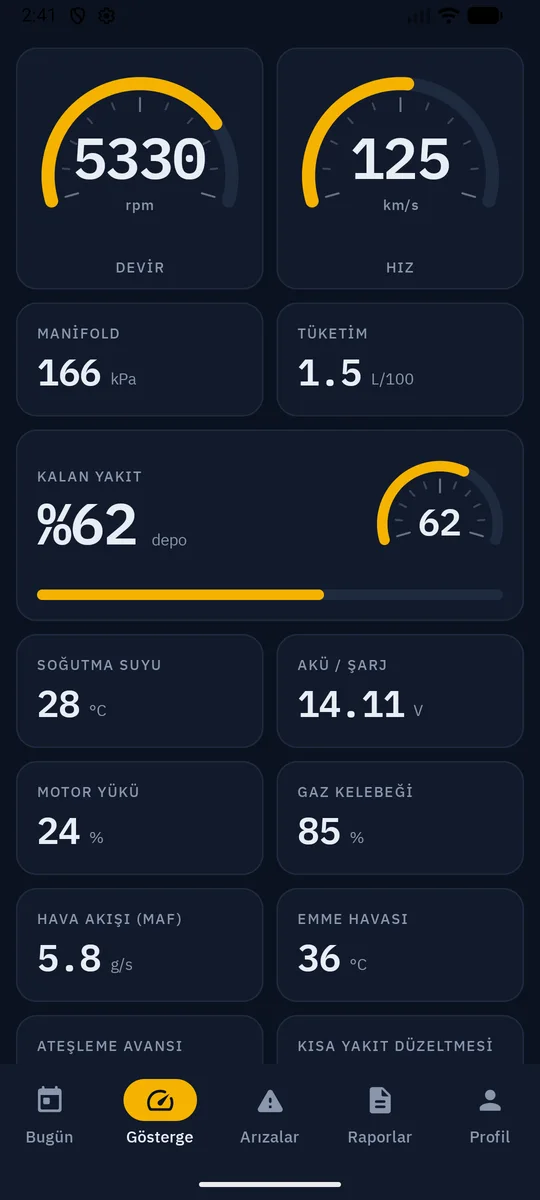Viewport: 540px width, 1200px height.
Task: Open the Arızalar tab
Action: click(x=270, y=1114)
